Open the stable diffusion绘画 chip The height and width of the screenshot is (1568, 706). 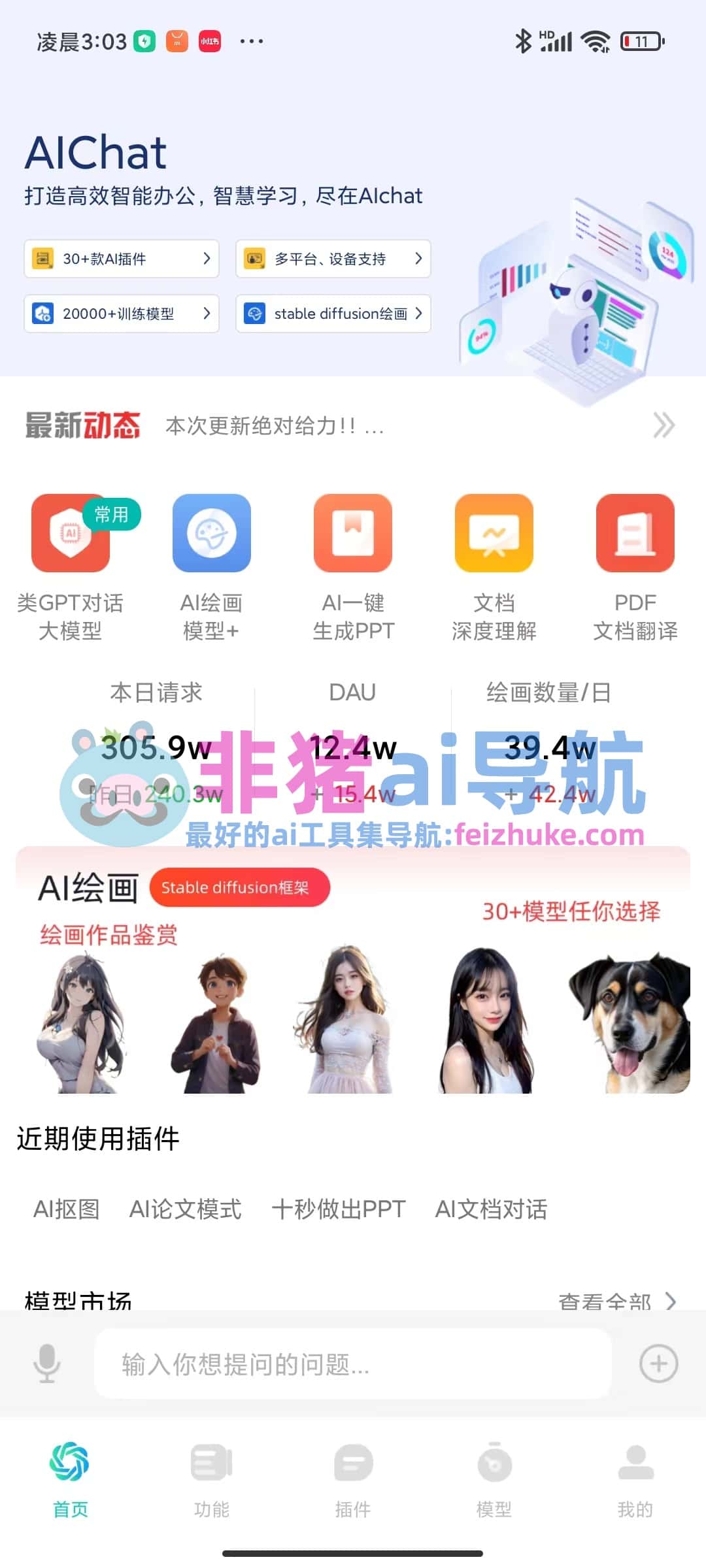[333, 314]
